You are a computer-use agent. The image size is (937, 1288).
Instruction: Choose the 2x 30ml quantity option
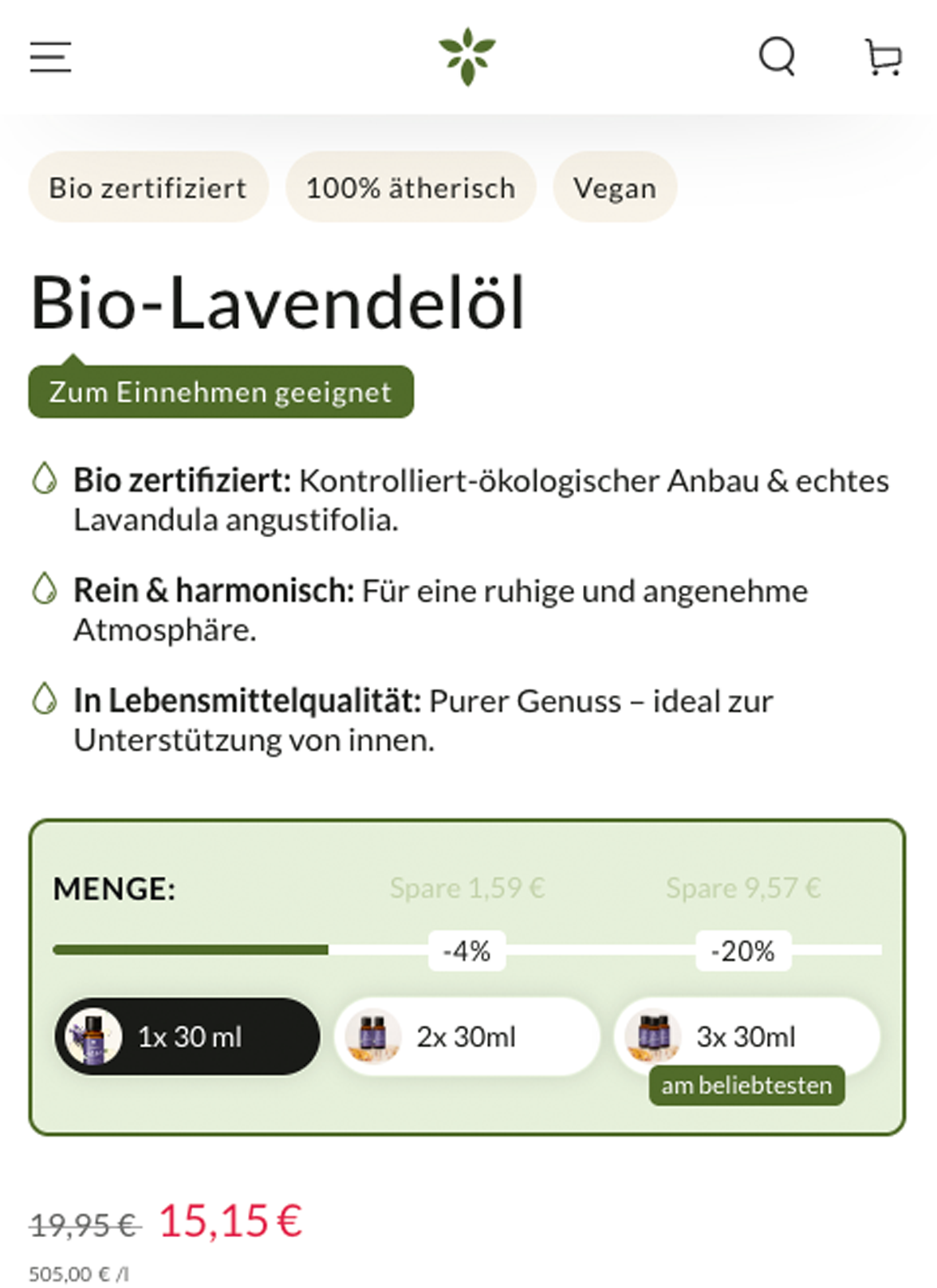coord(467,1036)
